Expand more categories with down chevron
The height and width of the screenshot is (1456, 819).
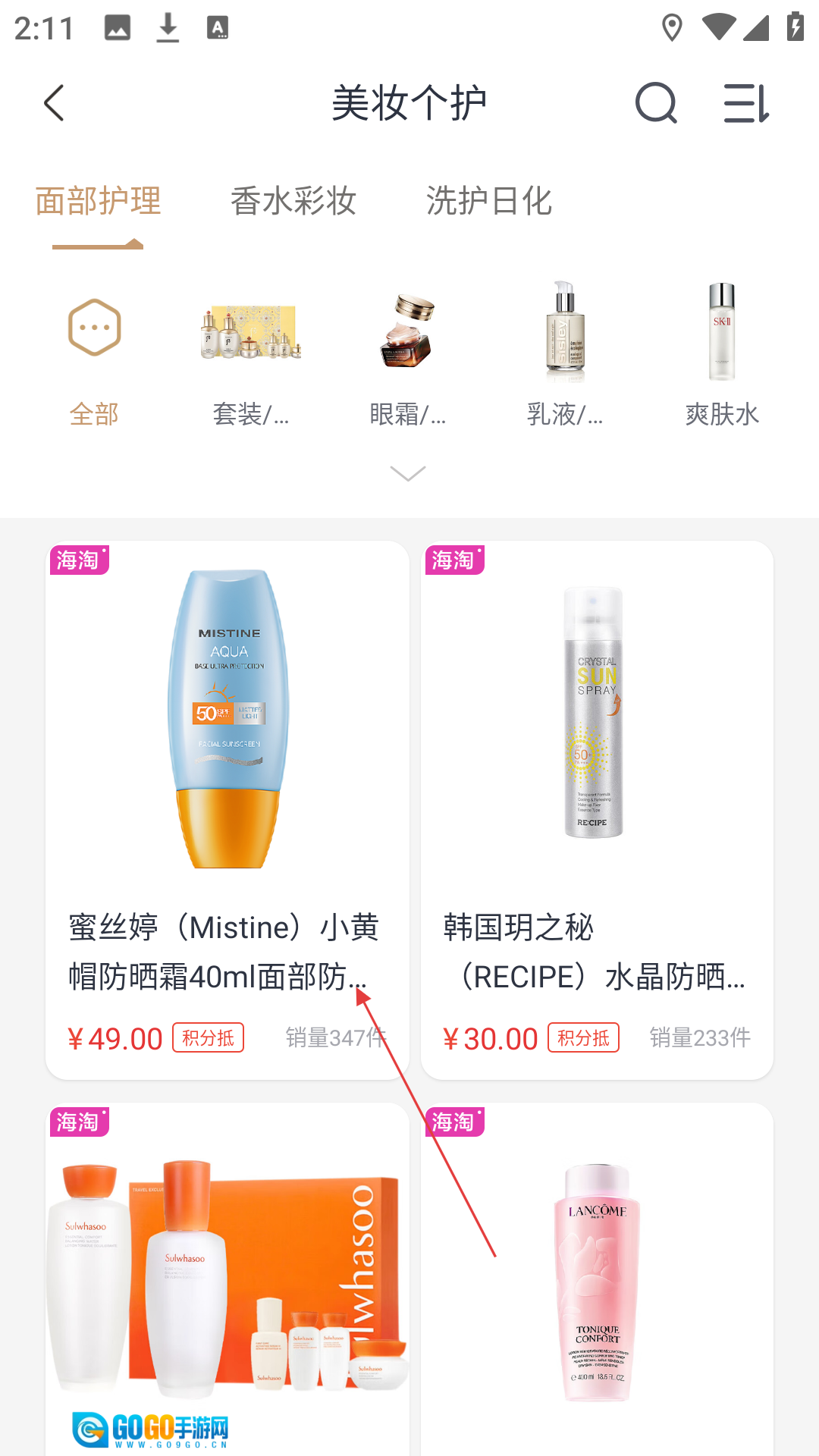[x=408, y=474]
